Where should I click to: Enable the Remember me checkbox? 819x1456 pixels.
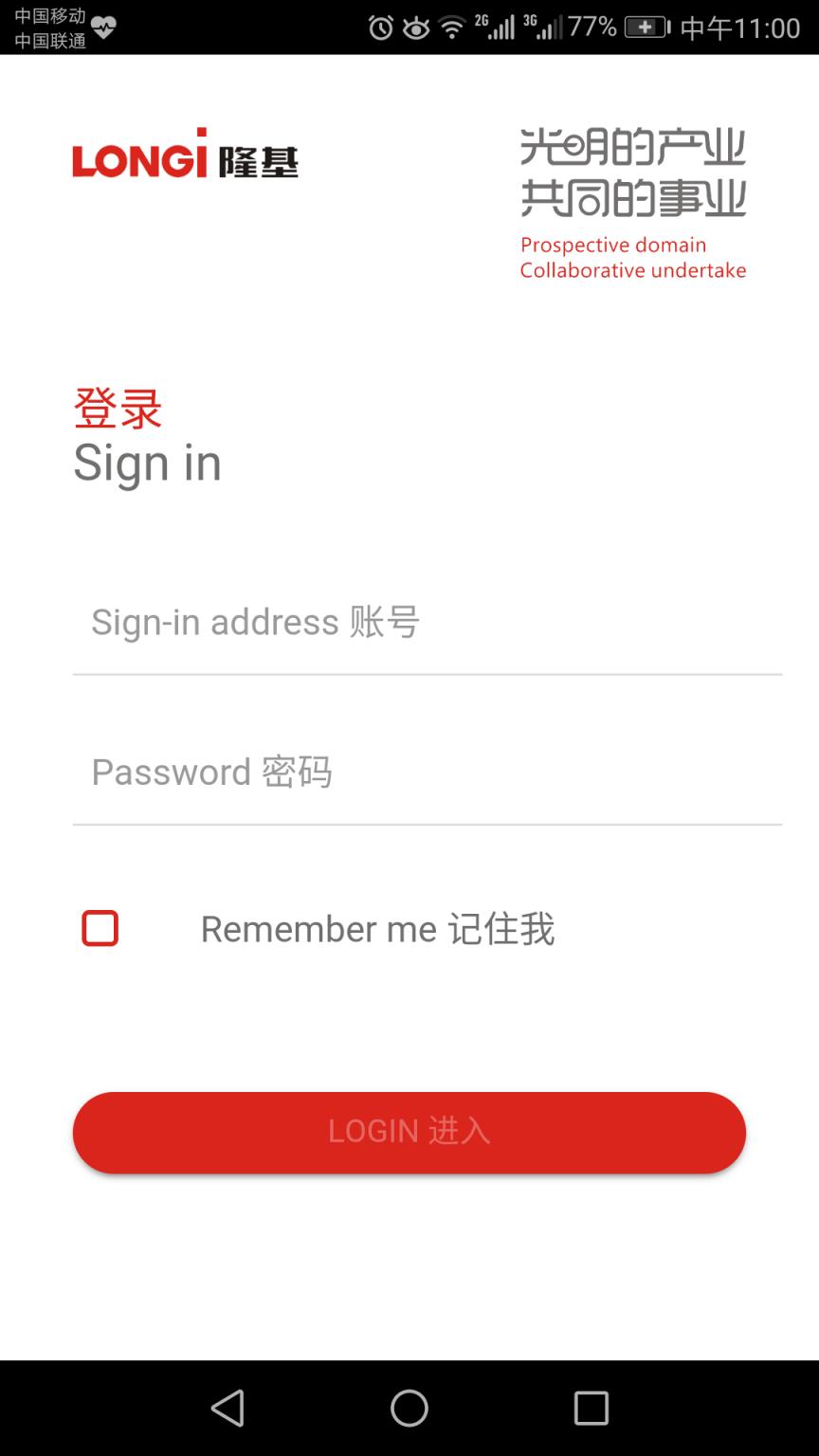coord(100,928)
